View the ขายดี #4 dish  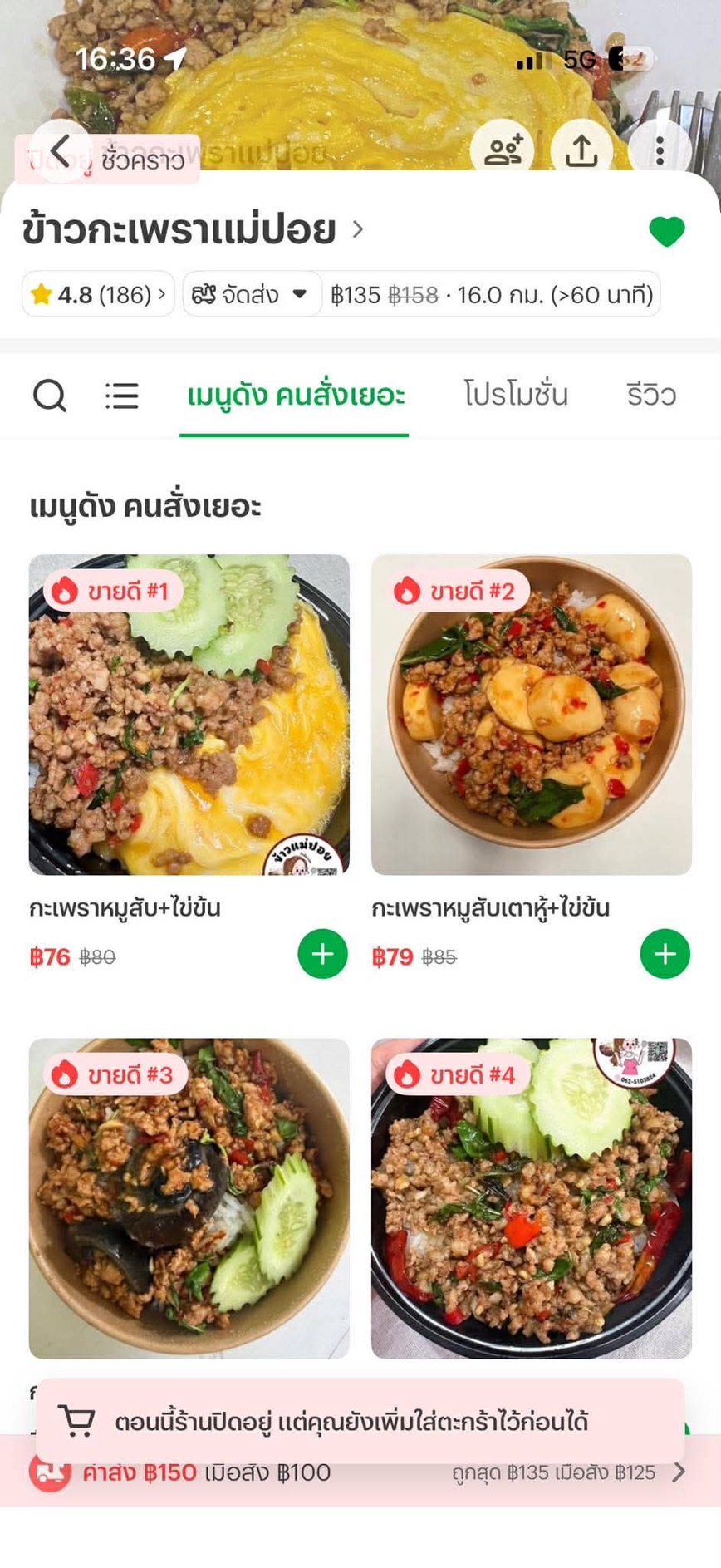(x=532, y=1198)
